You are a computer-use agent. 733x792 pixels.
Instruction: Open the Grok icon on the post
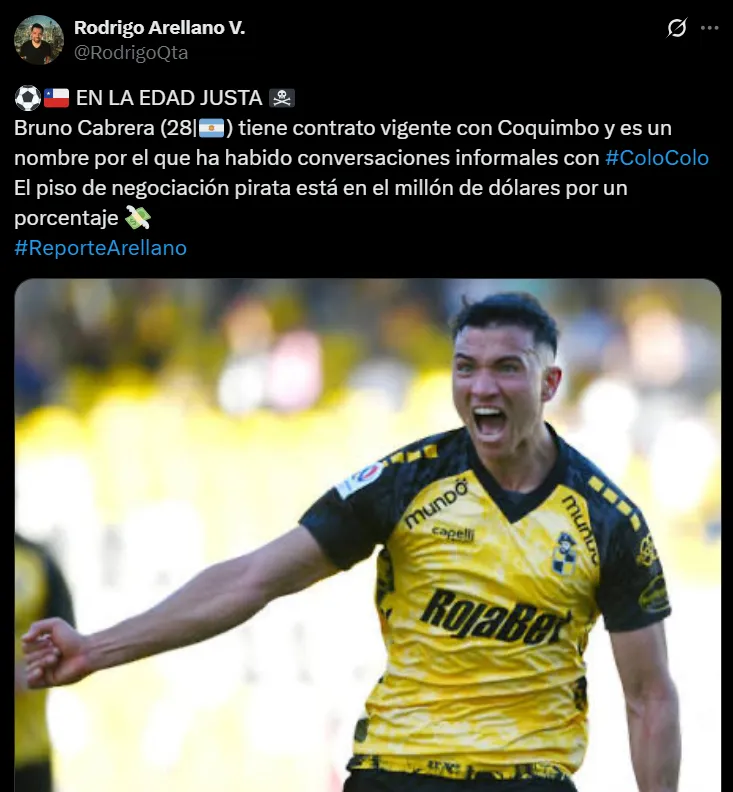coord(677,28)
